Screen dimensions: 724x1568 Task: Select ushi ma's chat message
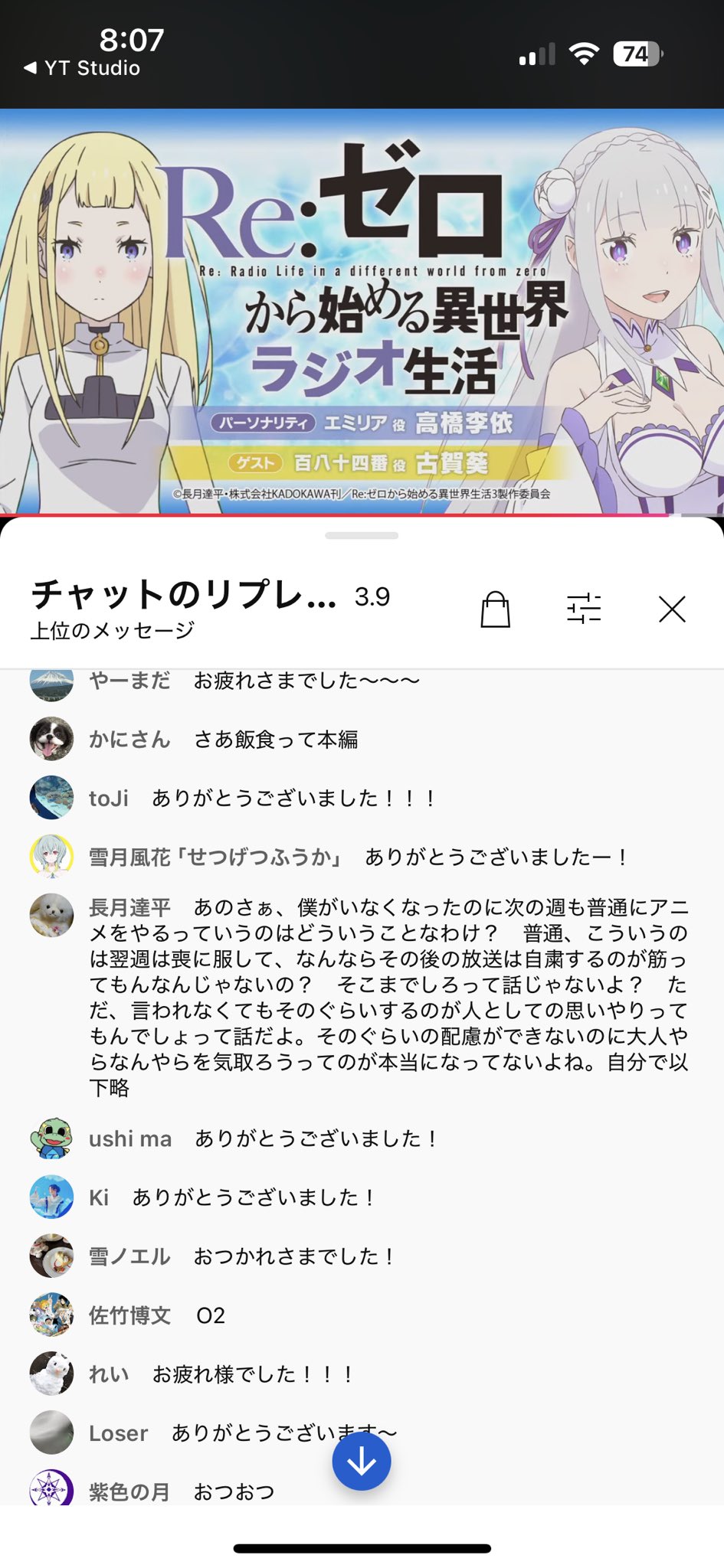coord(362,1138)
